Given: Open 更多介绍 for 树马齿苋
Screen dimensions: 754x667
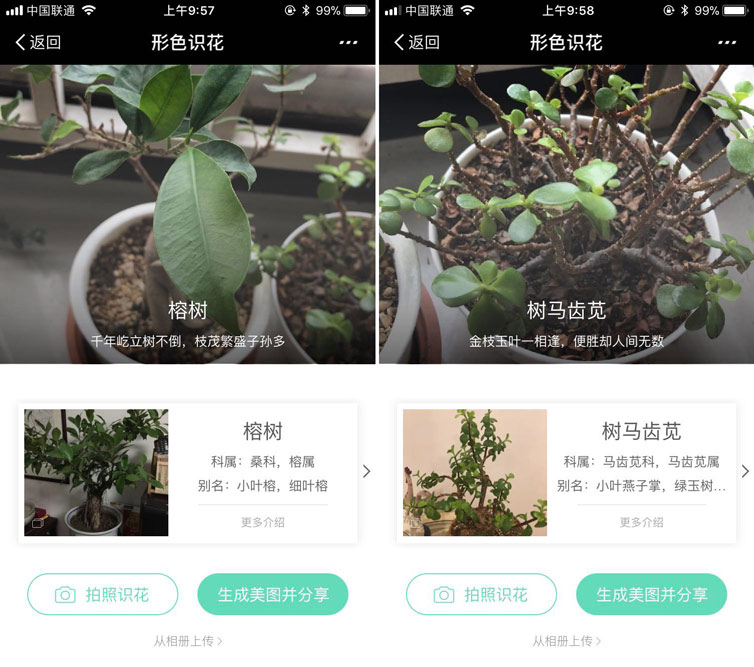Looking at the screenshot, I should [x=641, y=522].
